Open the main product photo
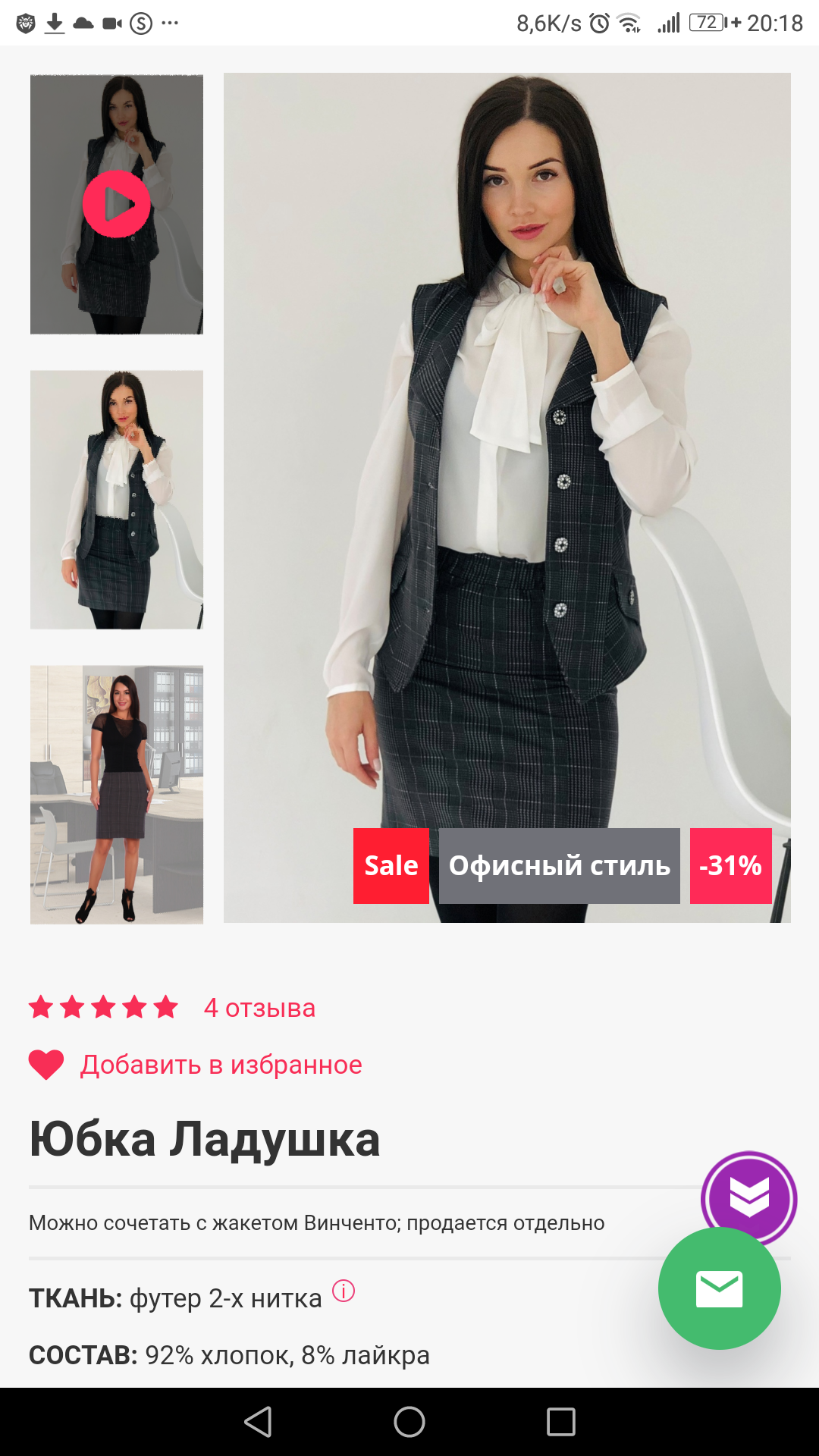The height and width of the screenshot is (1456, 819). tap(507, 455)
